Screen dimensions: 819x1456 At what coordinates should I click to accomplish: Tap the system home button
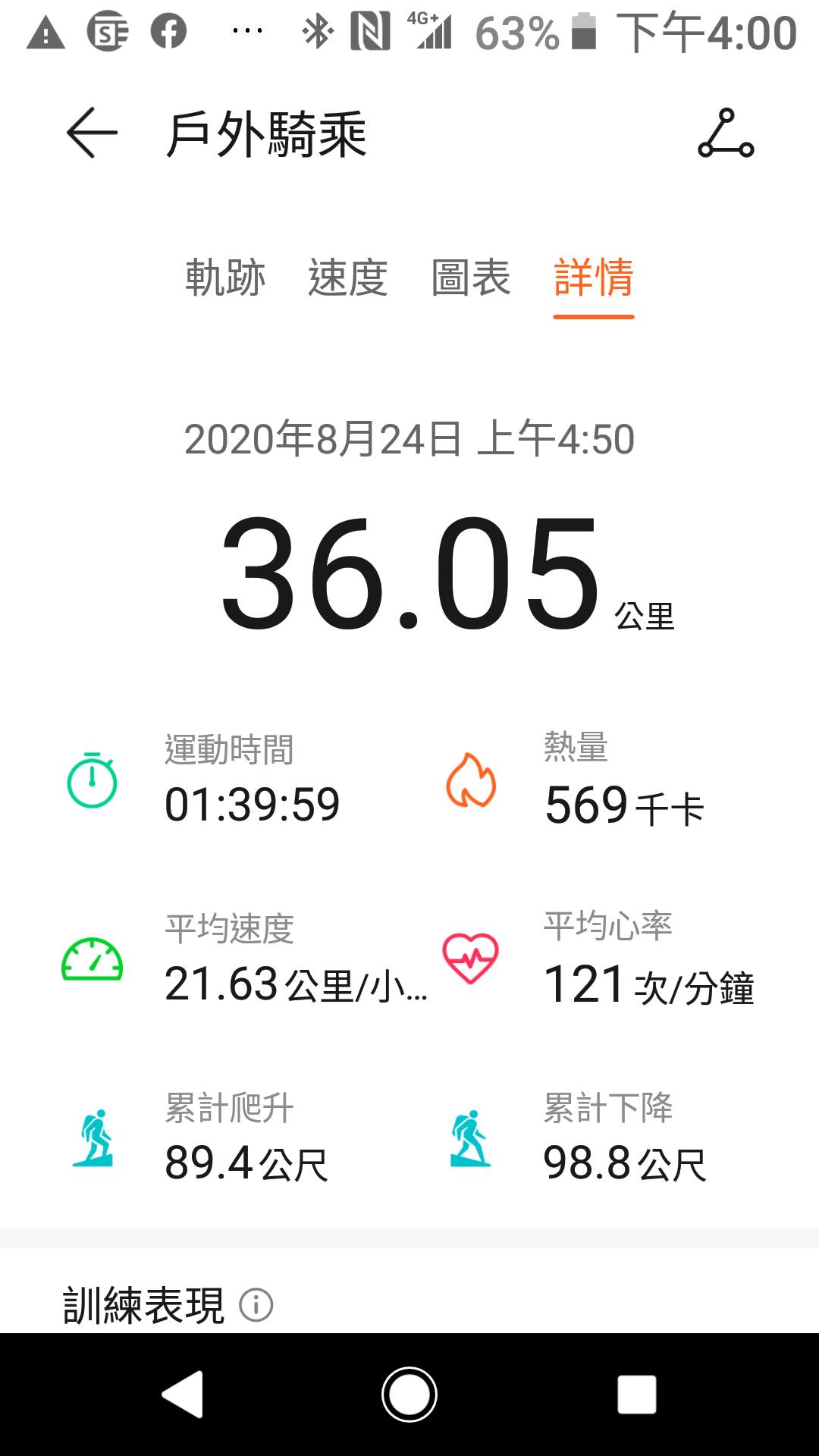[x=409, y=1394]
